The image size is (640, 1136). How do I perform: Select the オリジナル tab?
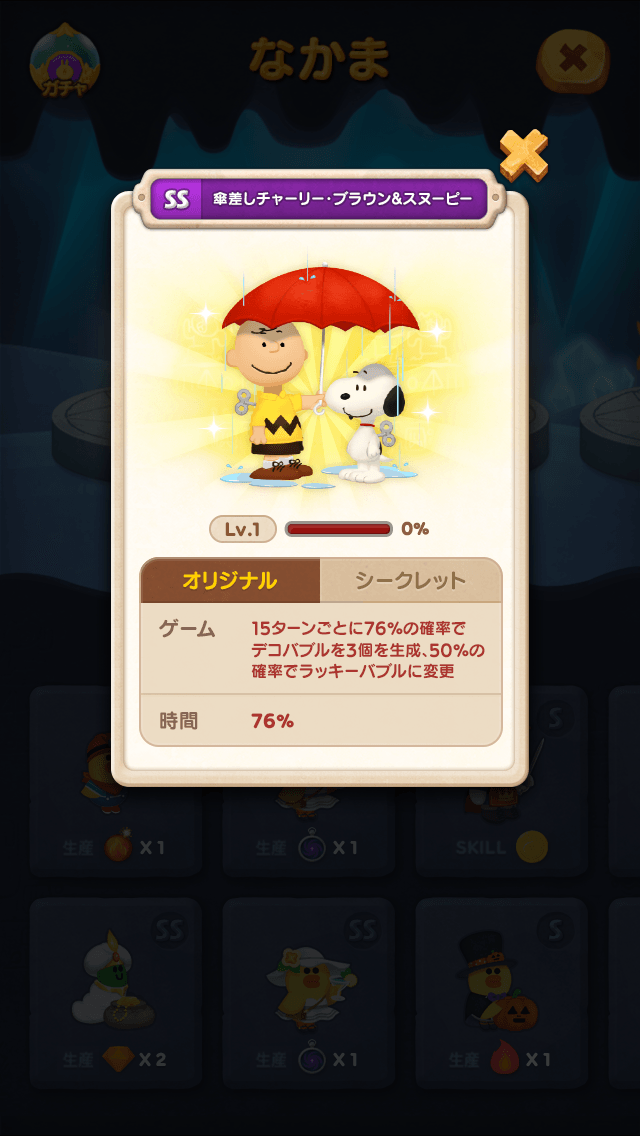coord(230,581)
